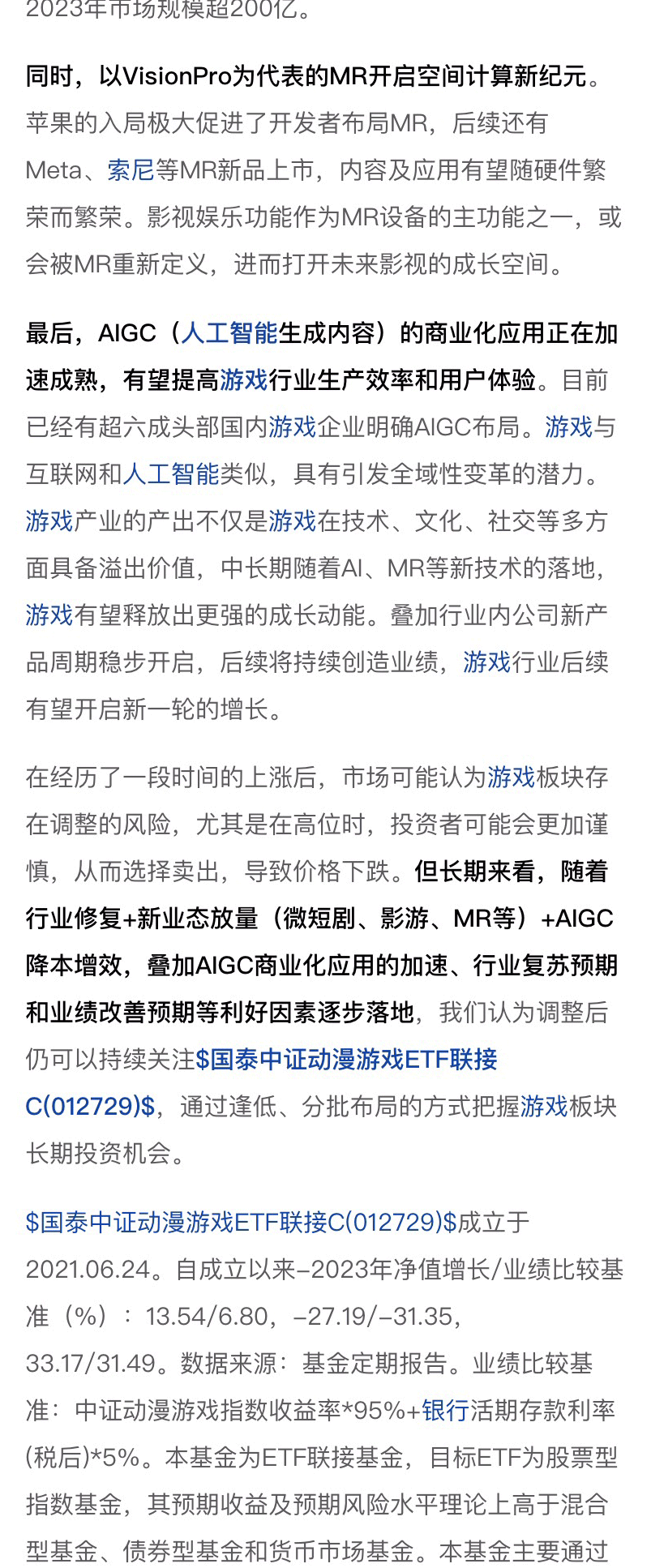
Task: Tap the 银行 link before 活期存款利率
Action: (445, 1411)
